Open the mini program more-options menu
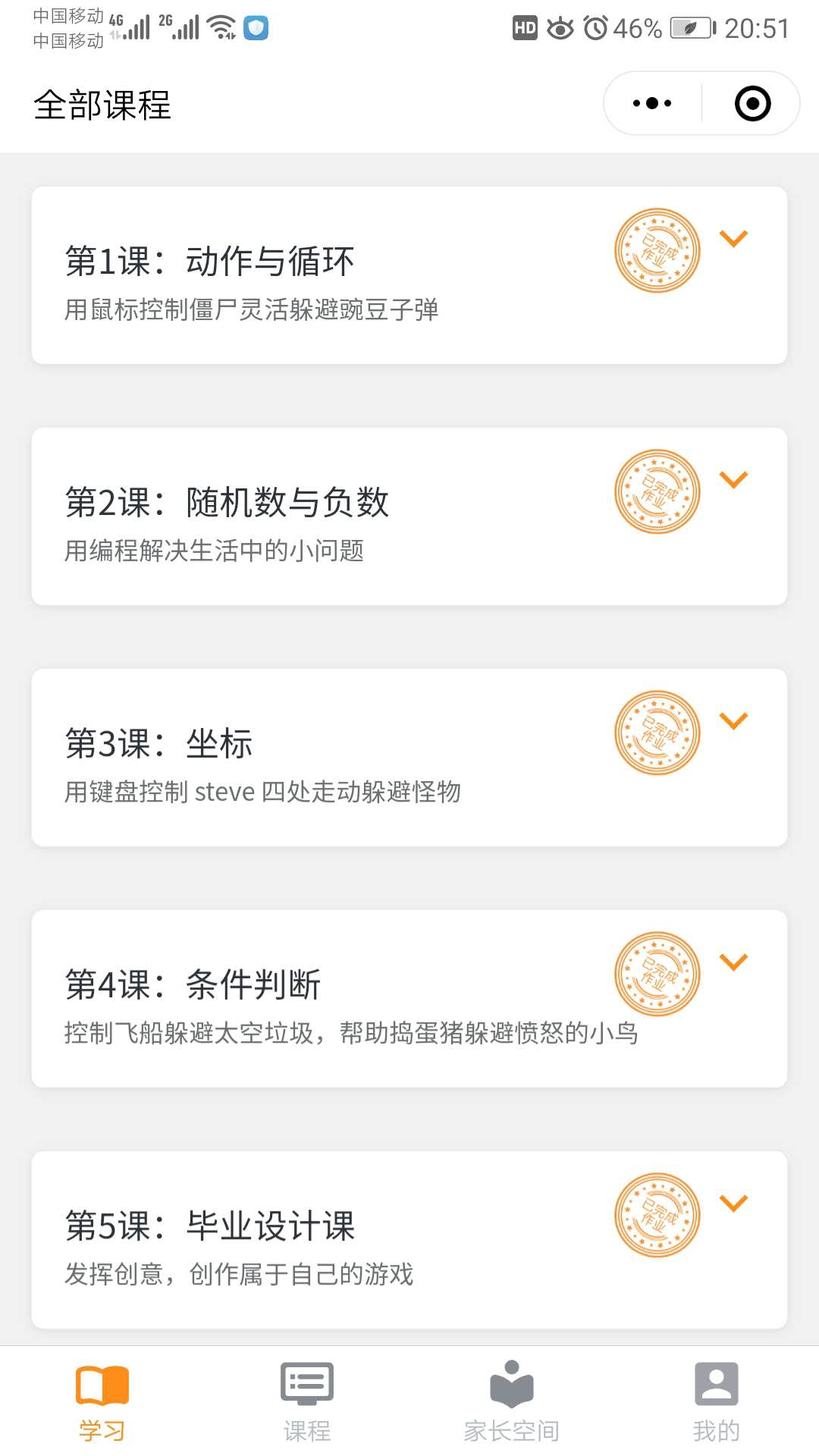 pos(652,103)
